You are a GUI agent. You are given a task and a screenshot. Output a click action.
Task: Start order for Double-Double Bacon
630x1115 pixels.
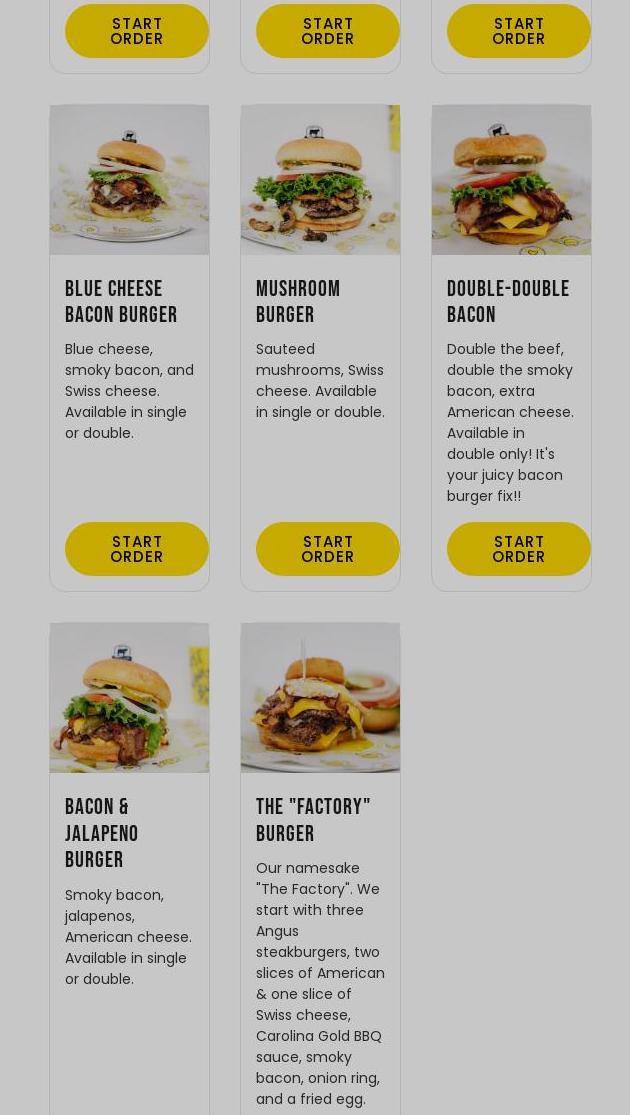518,549
